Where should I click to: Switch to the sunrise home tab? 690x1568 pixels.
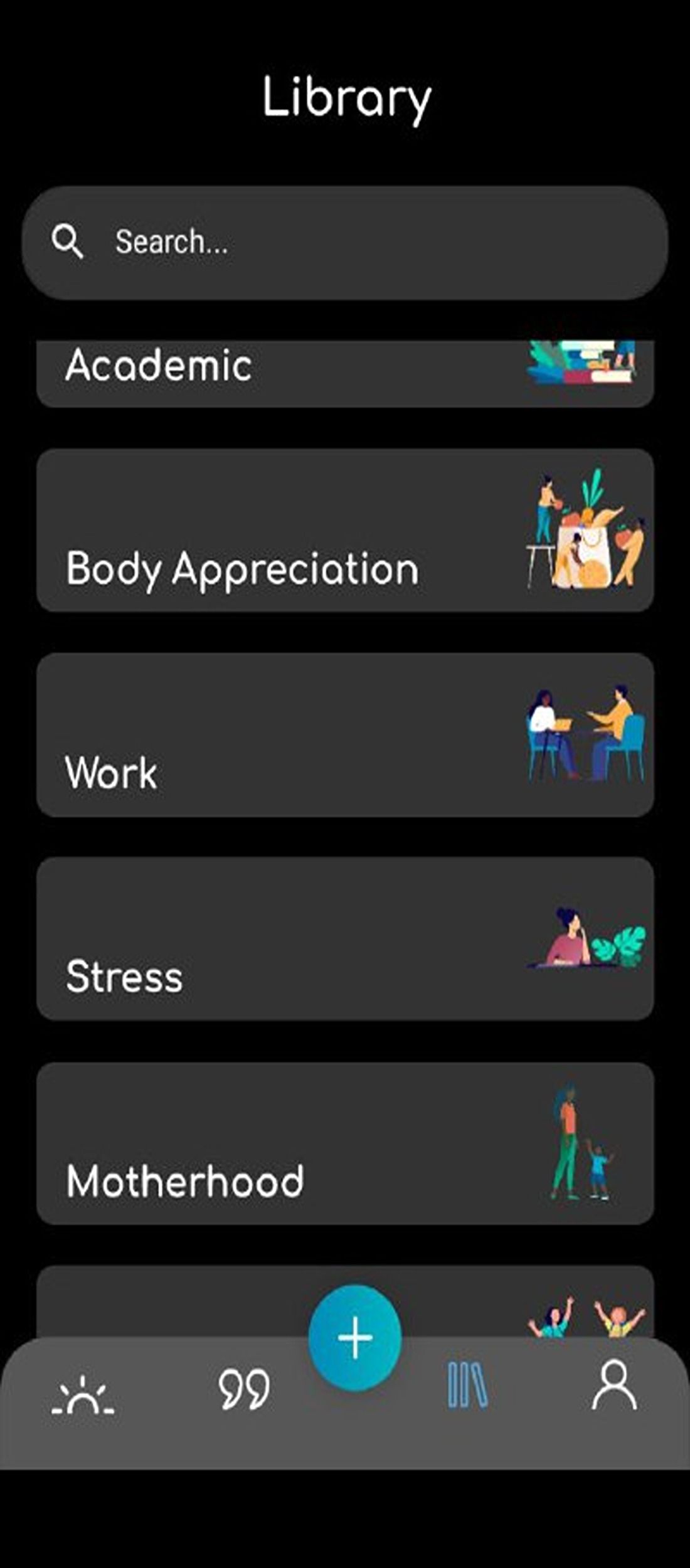pos(83,1397)
